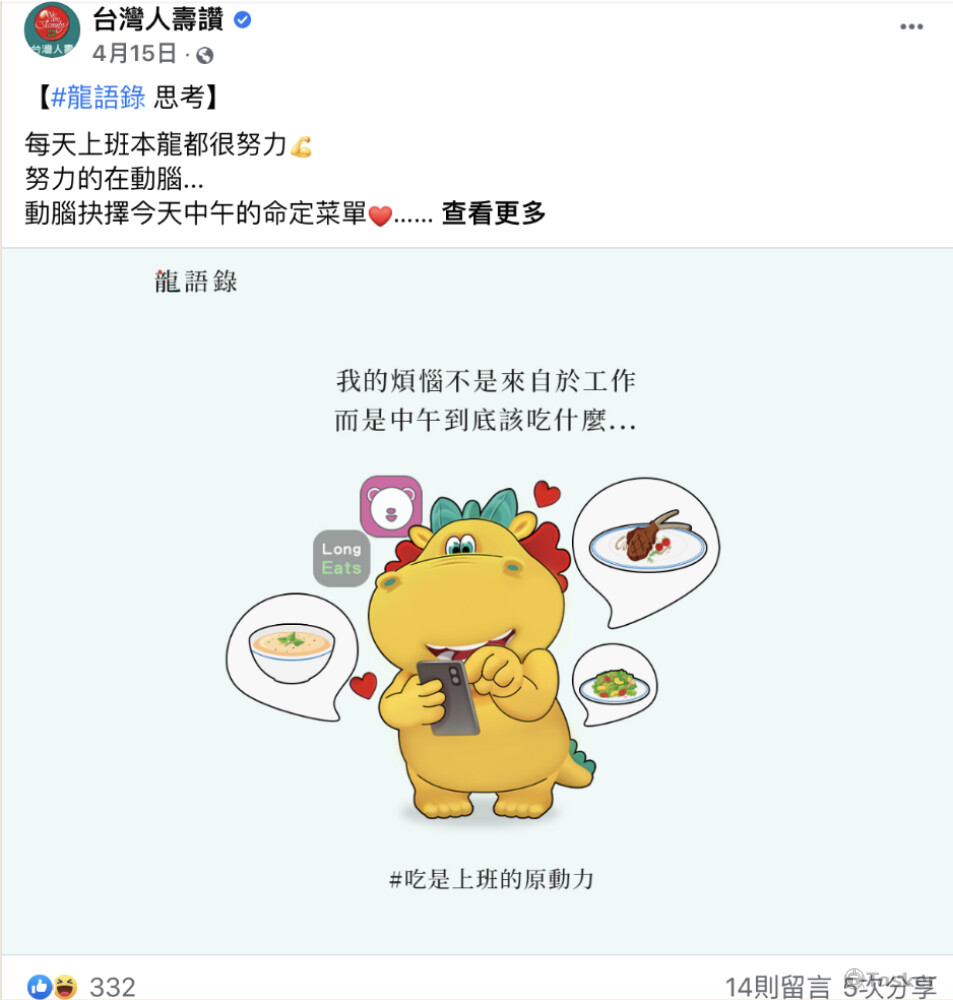This screenshot has width=953, height=1000.
Task: Open the 龍語錄 post image
Action: point(476,600)
